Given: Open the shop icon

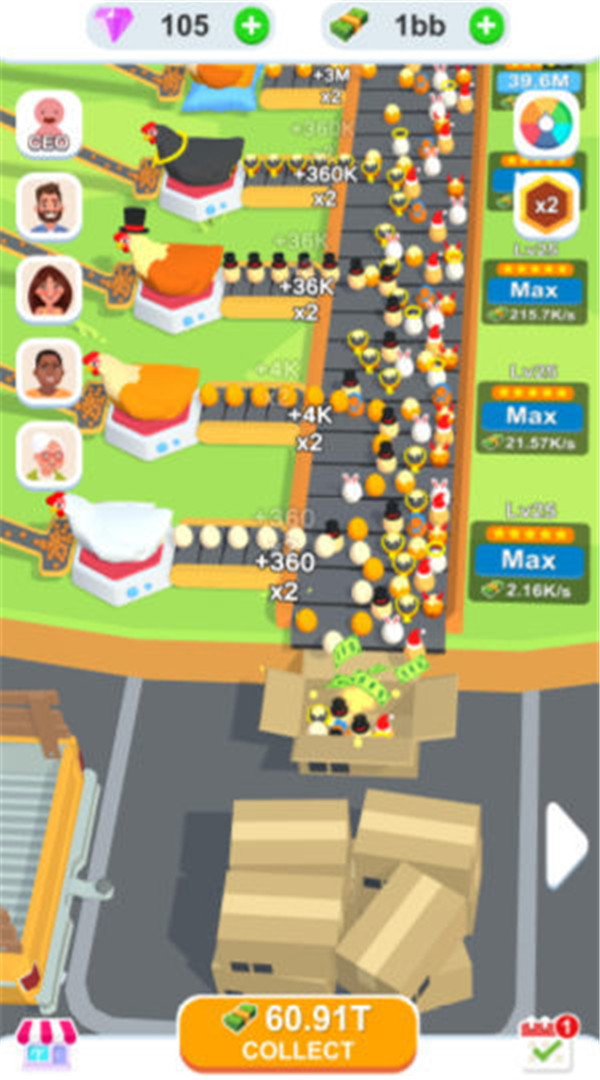Looking at the screenshot, I should [x=41, y=1043].
